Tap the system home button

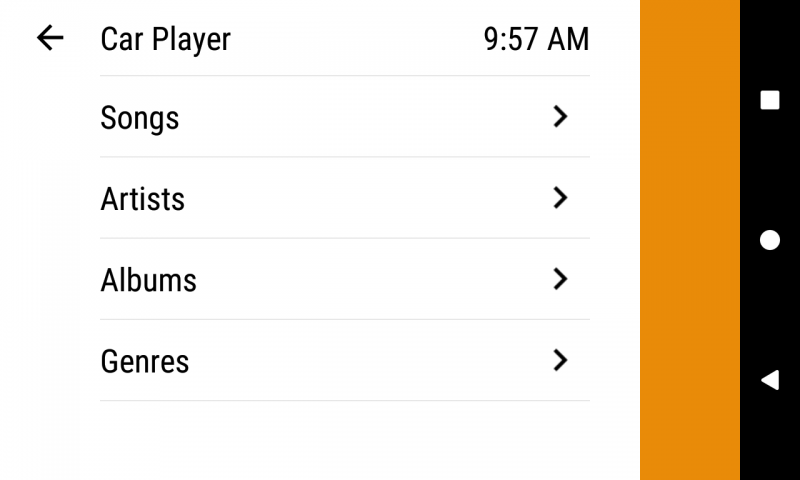coord(769,240)
